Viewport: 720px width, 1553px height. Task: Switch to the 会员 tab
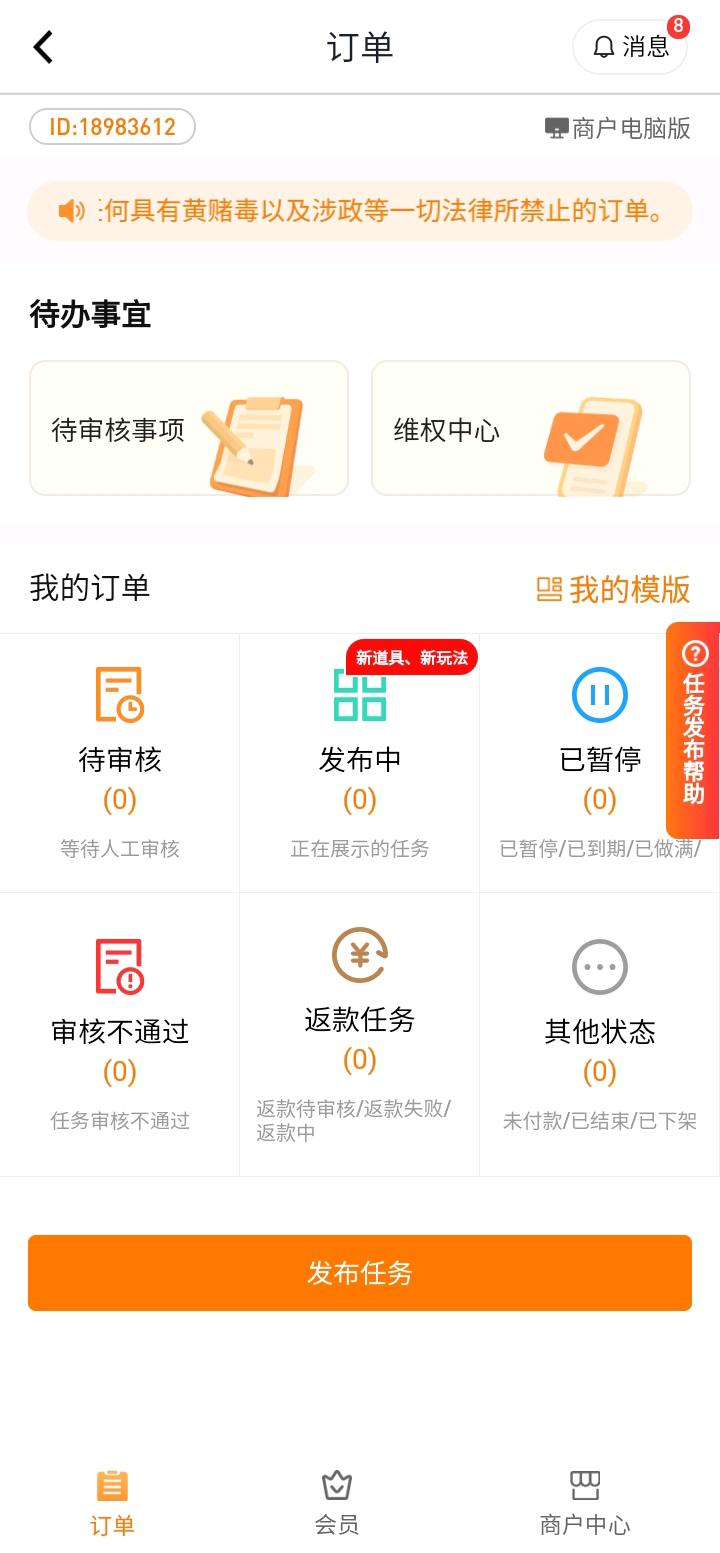[x=337, y=1503]
